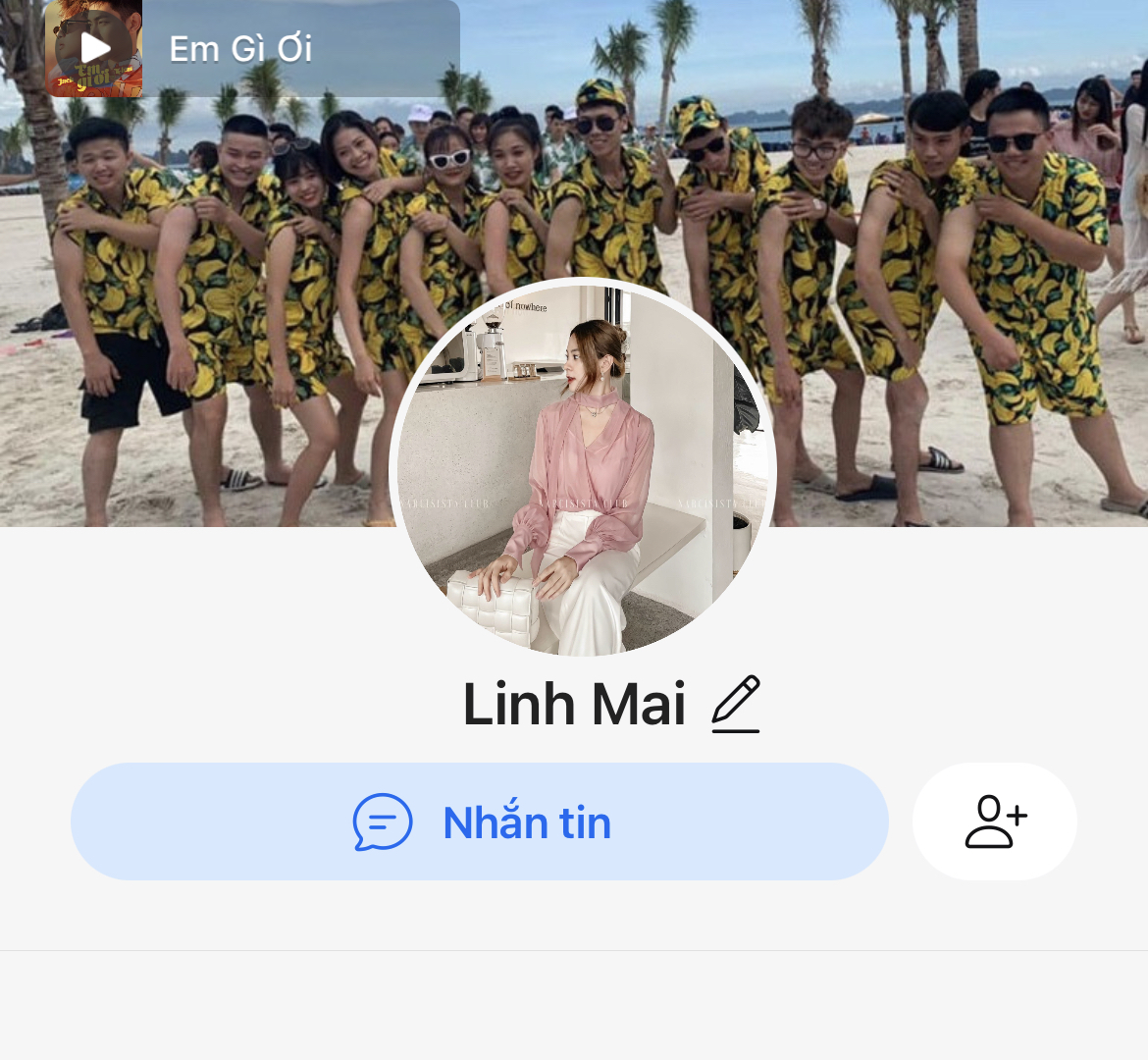The height and width of the screenshot is (1060, 1148).
Task: Send a friend request with add-person icon
Action: click(x=995, y=821)
